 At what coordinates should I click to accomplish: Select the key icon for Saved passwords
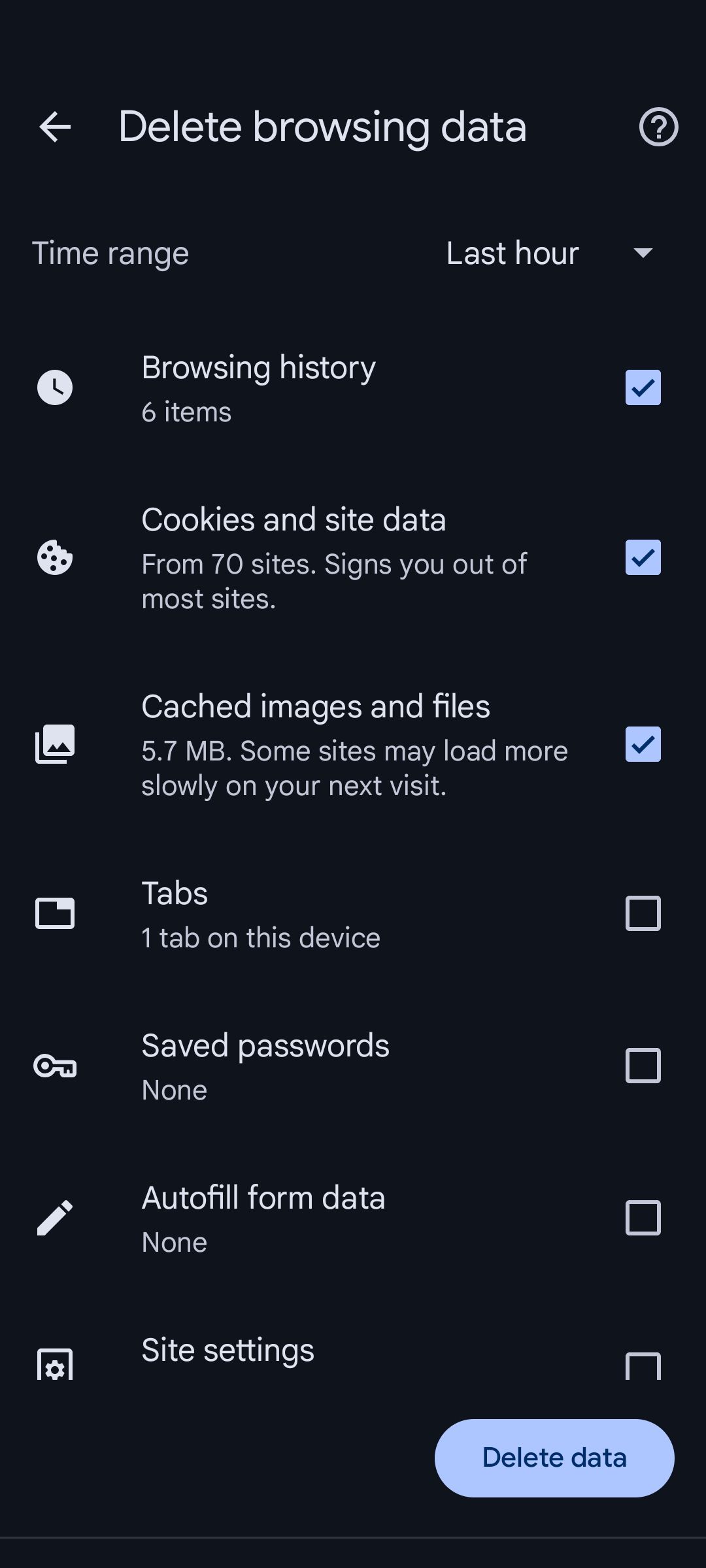point(55,1066)
